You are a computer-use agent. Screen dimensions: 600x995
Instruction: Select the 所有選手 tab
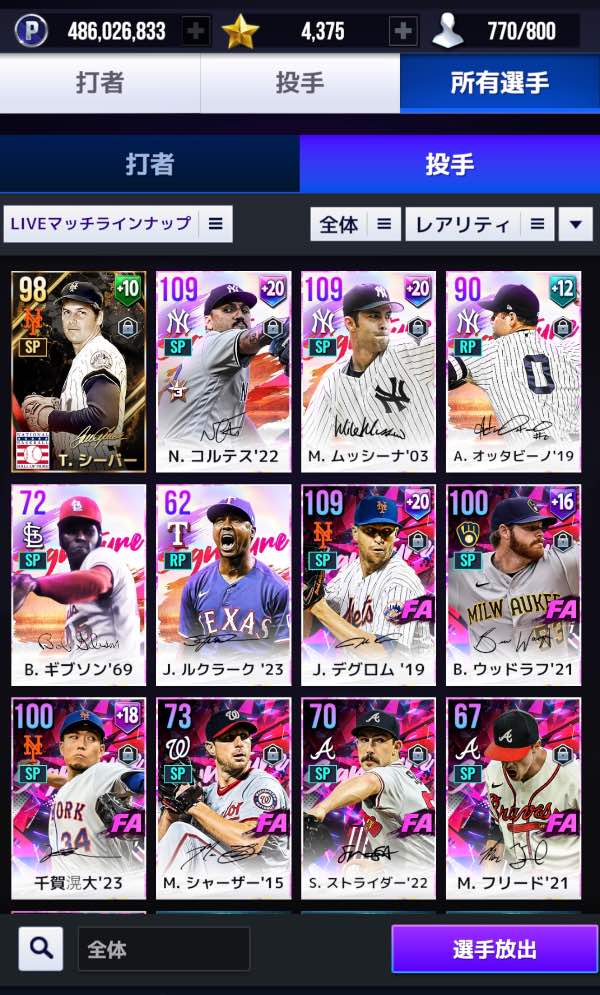click(499, 83)
